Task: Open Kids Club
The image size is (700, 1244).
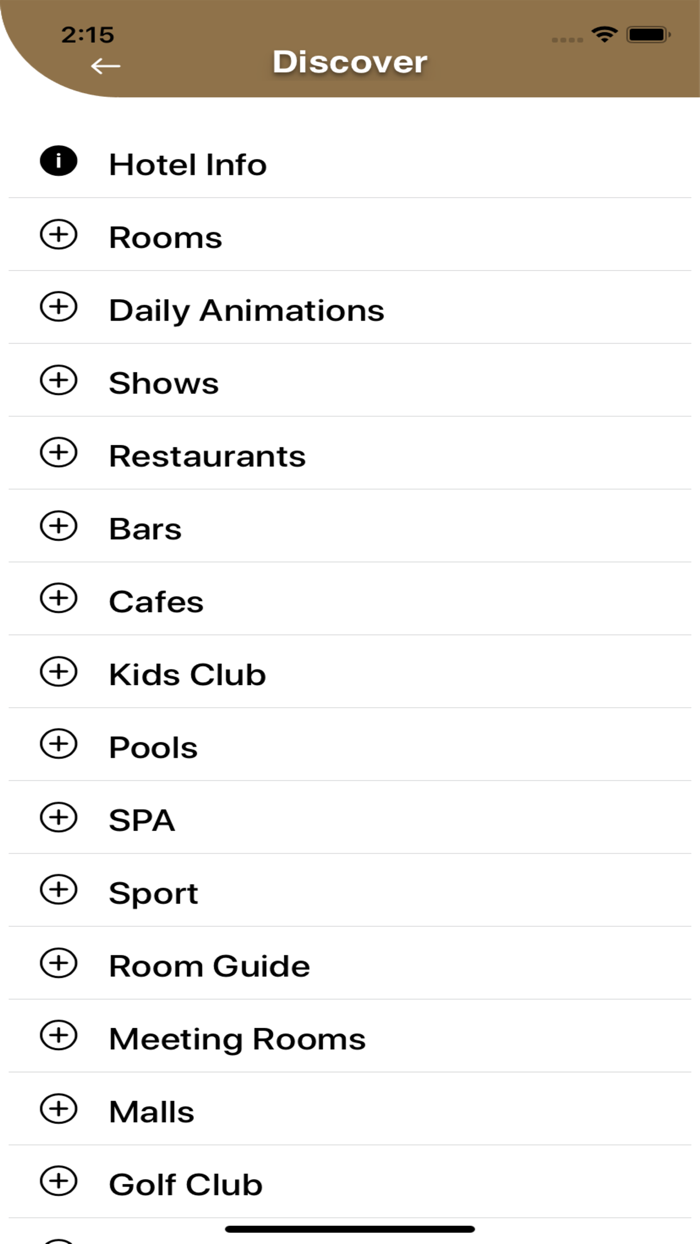Action: [x=188, y=674]
